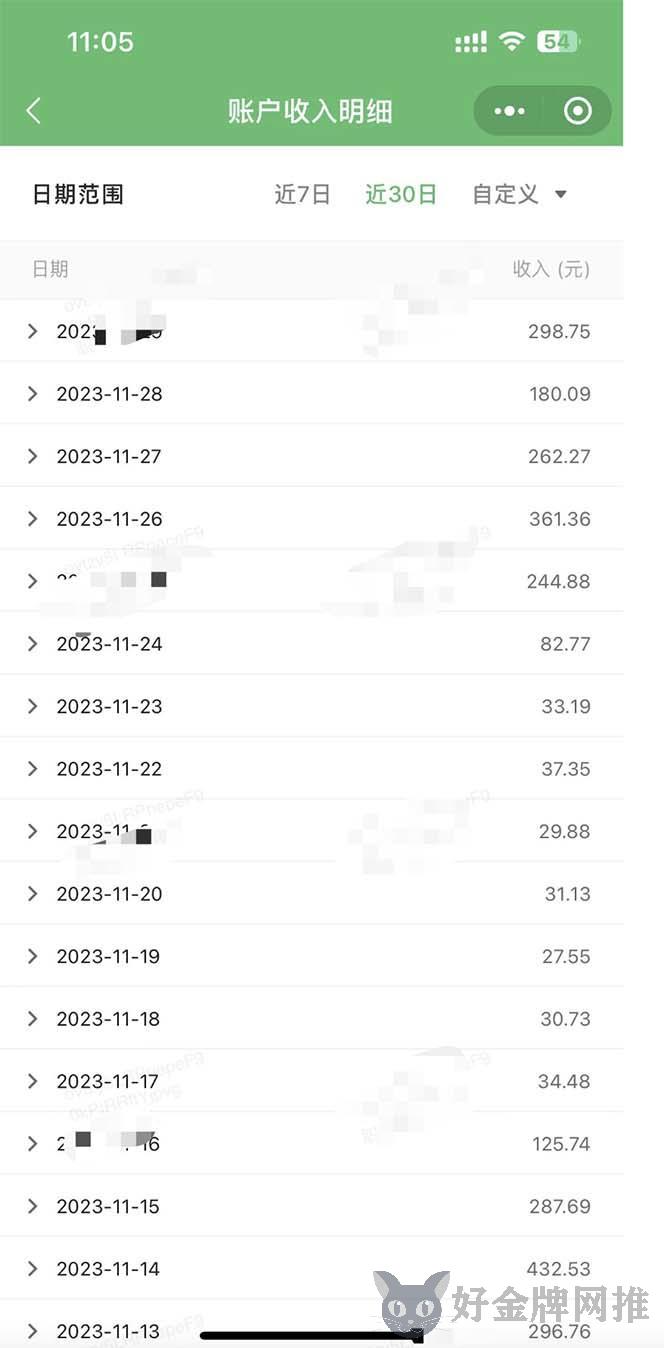Open the 自定义 date range dropdown

[520, 194]
